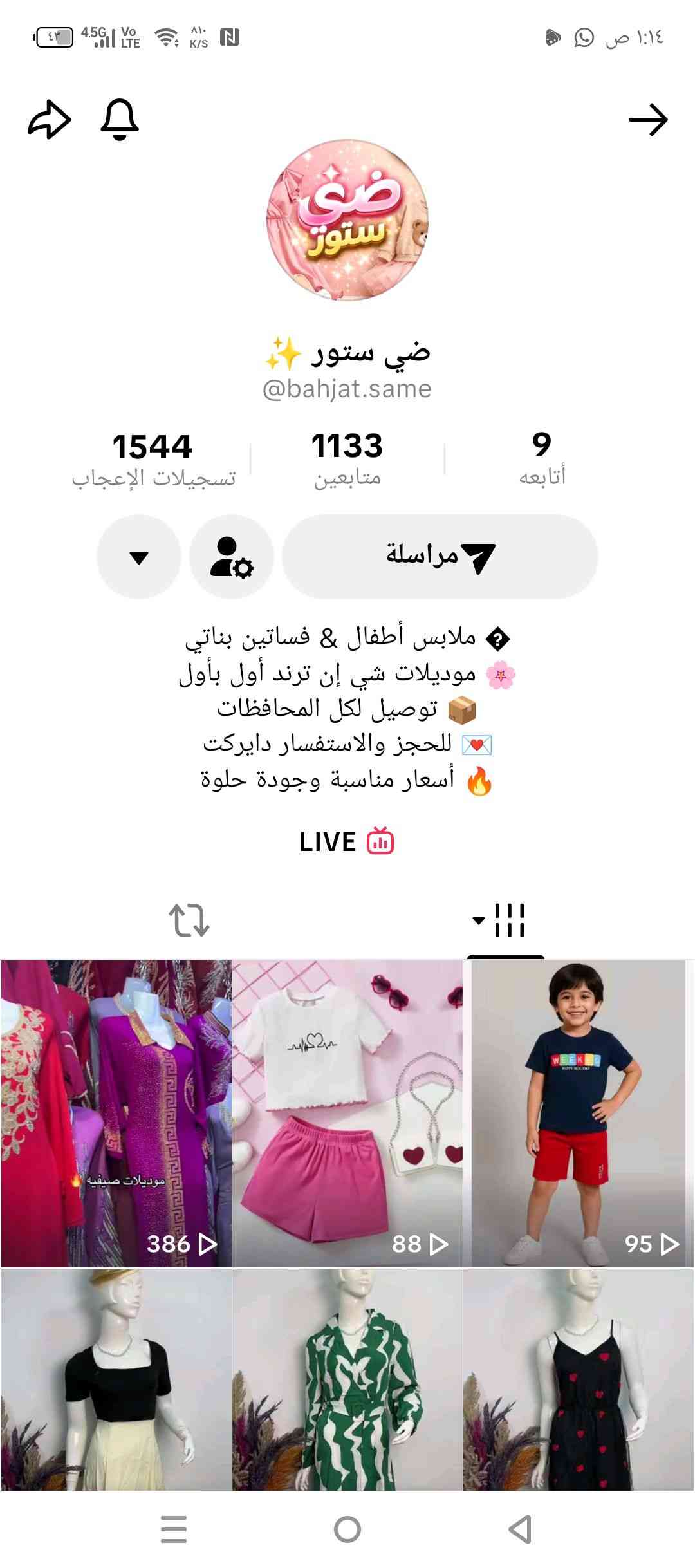Go to the system home screen
Viewport: 695px width, 1568px height.
point(347,1529)
